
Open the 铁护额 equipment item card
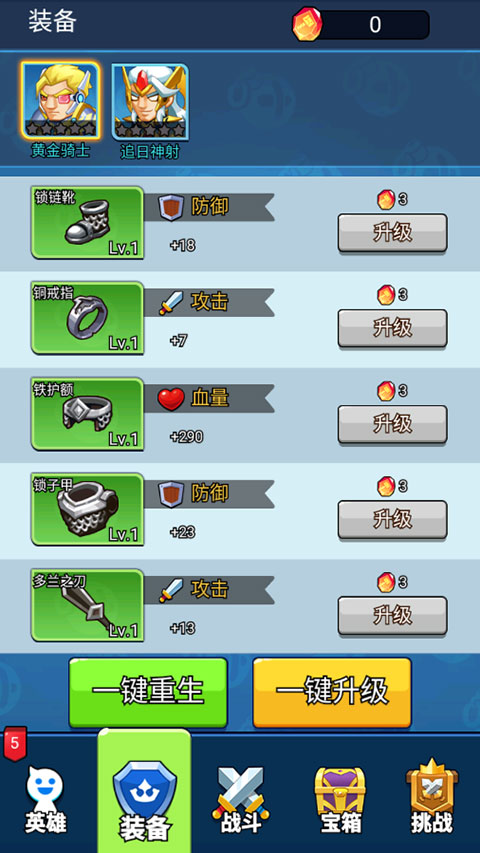(x=88, y=414)
